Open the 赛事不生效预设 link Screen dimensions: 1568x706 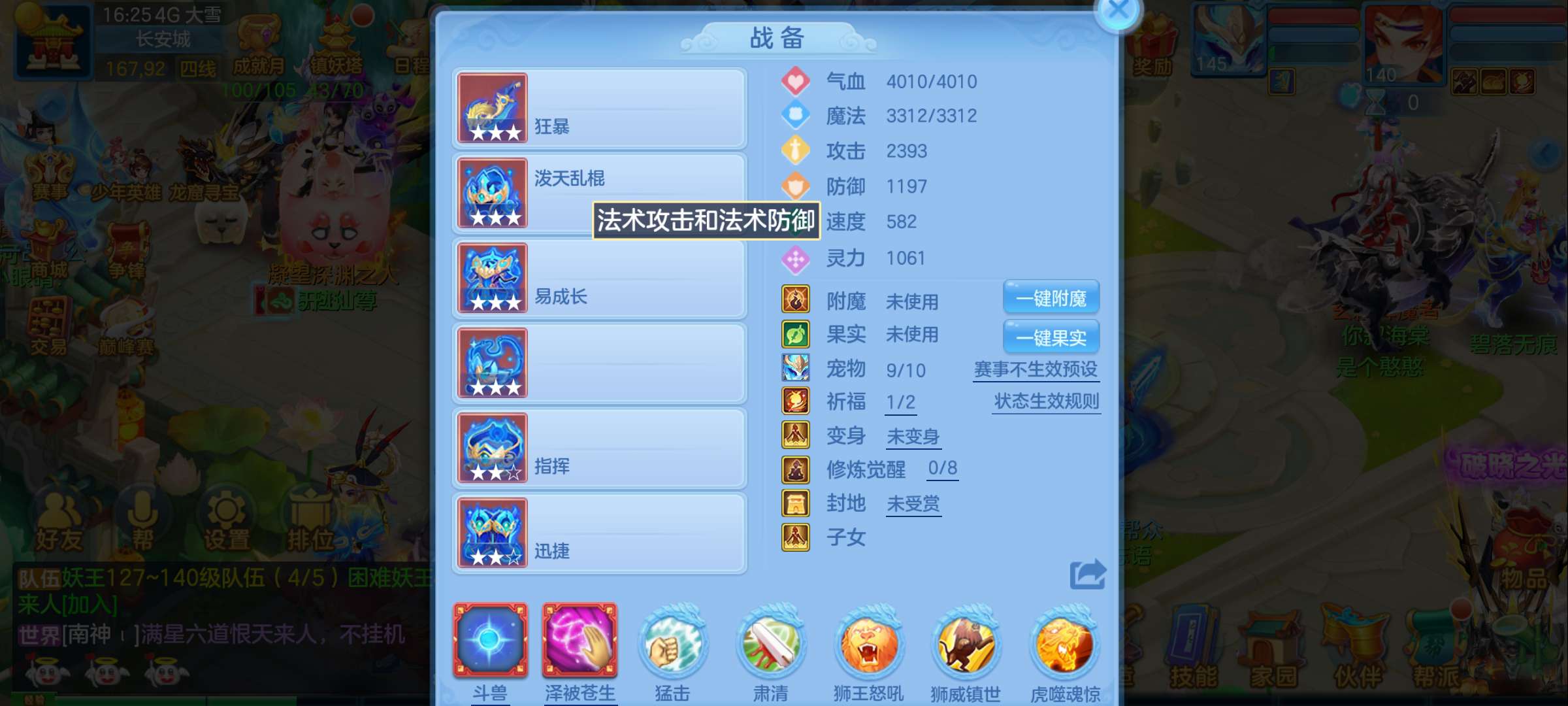point(1036,370)
